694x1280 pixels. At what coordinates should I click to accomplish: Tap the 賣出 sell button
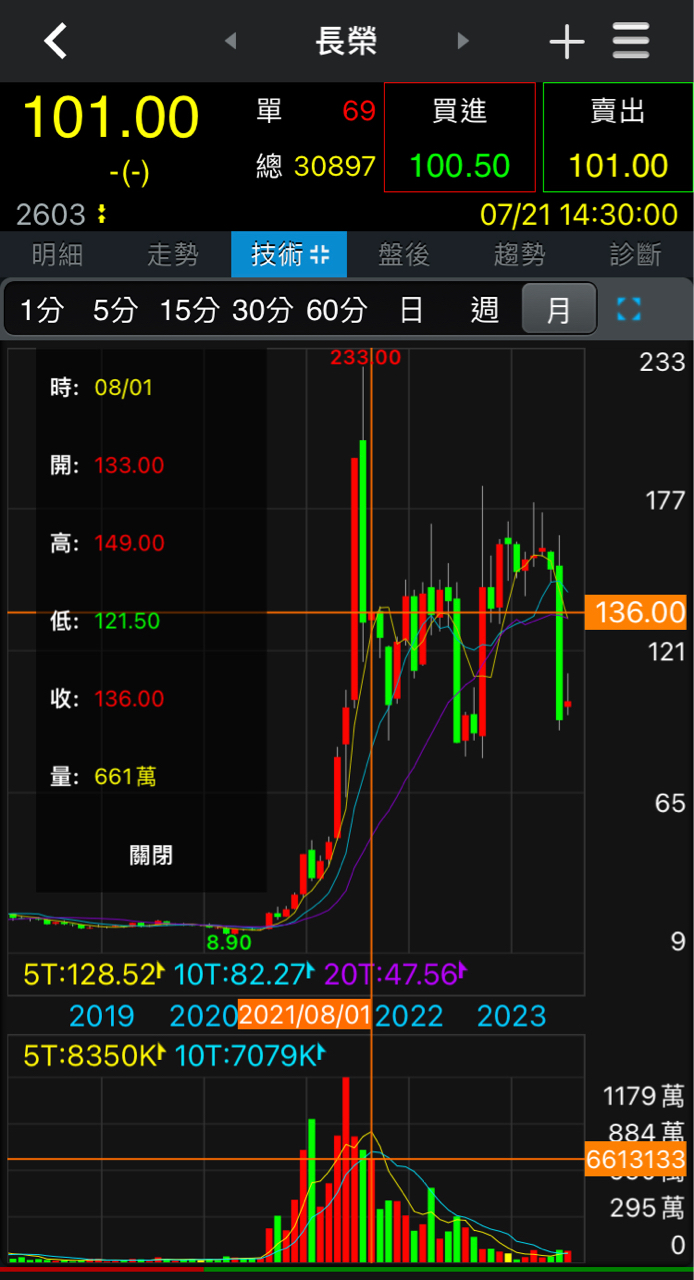coord(617,137)
